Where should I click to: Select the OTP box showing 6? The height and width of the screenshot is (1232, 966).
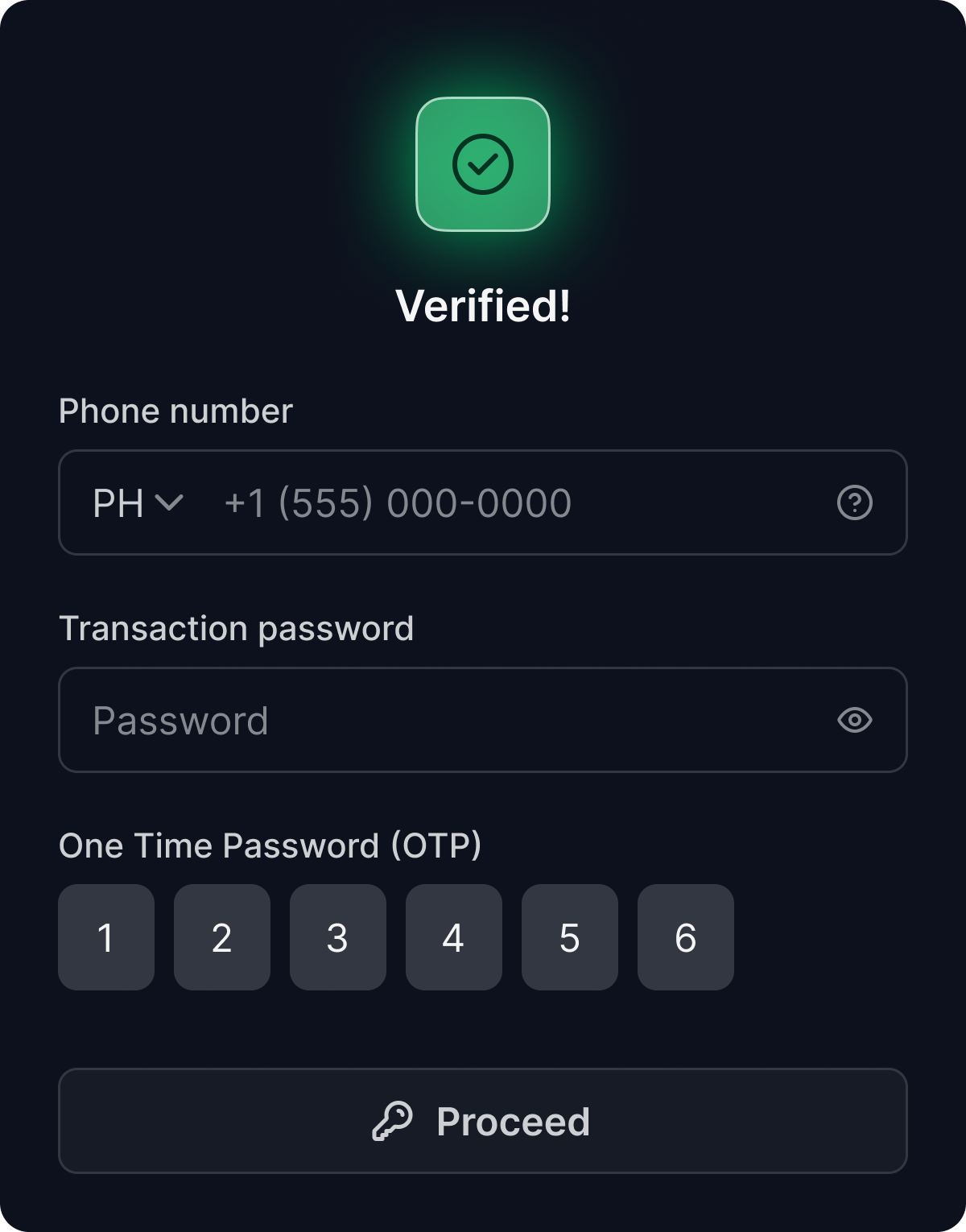(x=686, y=937)
